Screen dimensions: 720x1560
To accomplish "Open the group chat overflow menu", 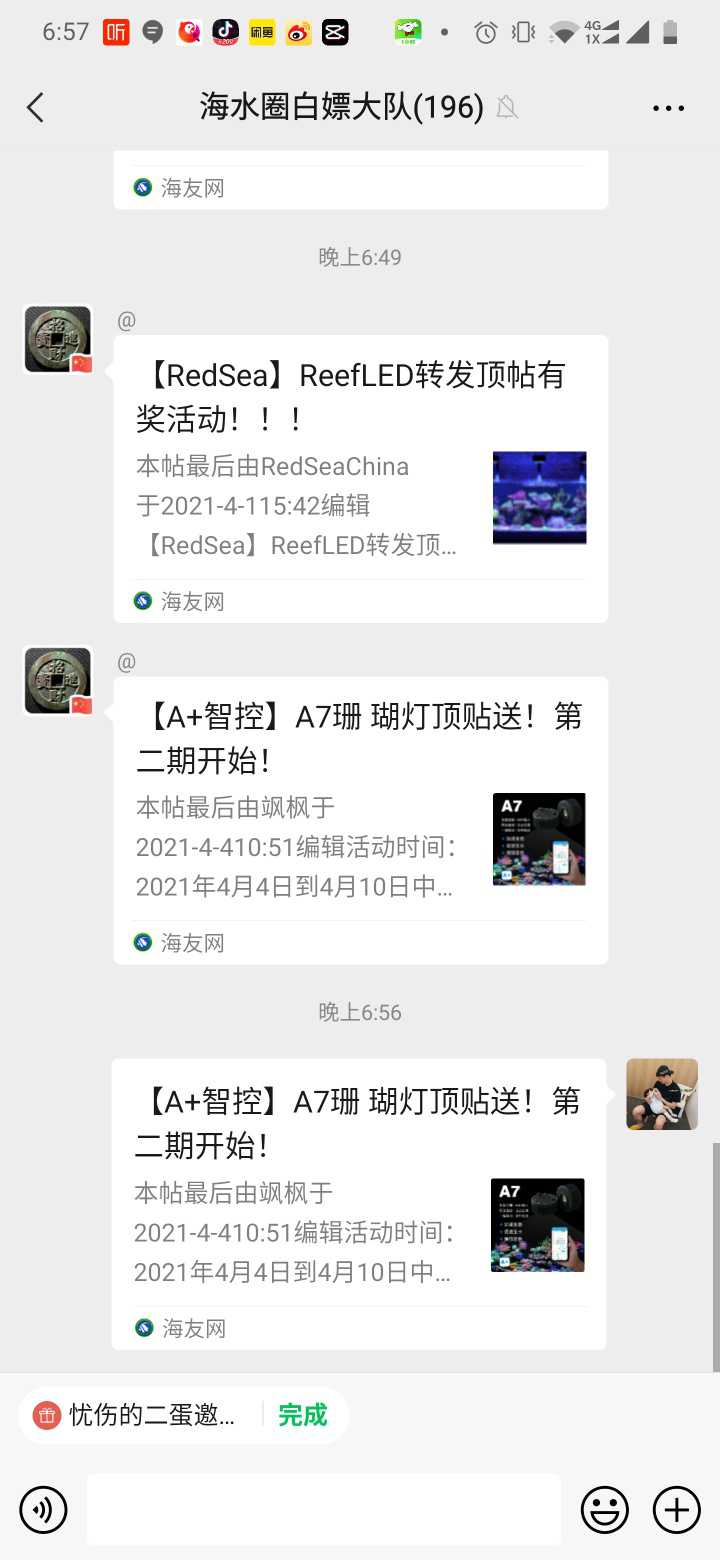I will tap(668, 108).
